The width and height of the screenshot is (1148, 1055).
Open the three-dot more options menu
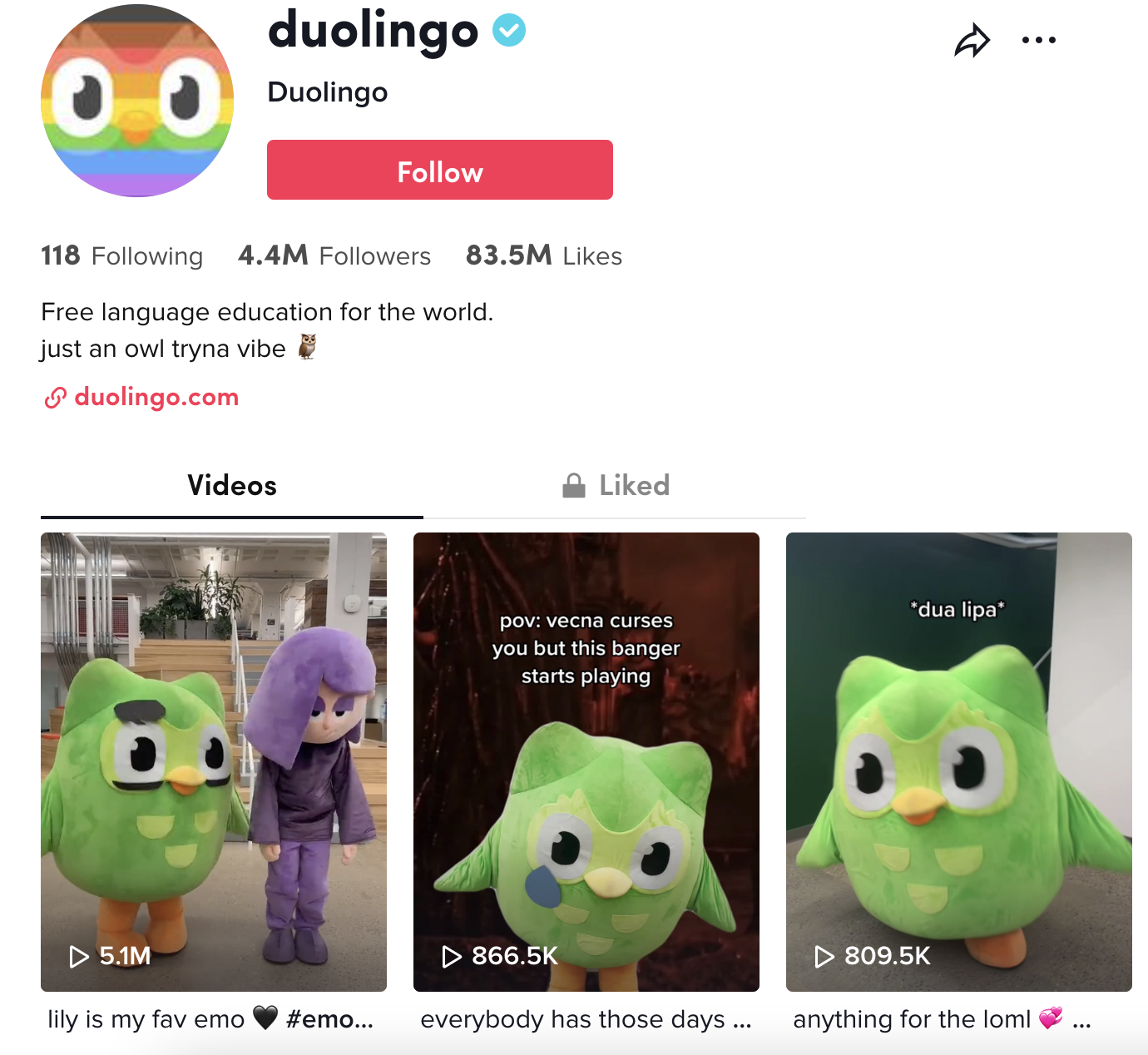pos(1038,40)
